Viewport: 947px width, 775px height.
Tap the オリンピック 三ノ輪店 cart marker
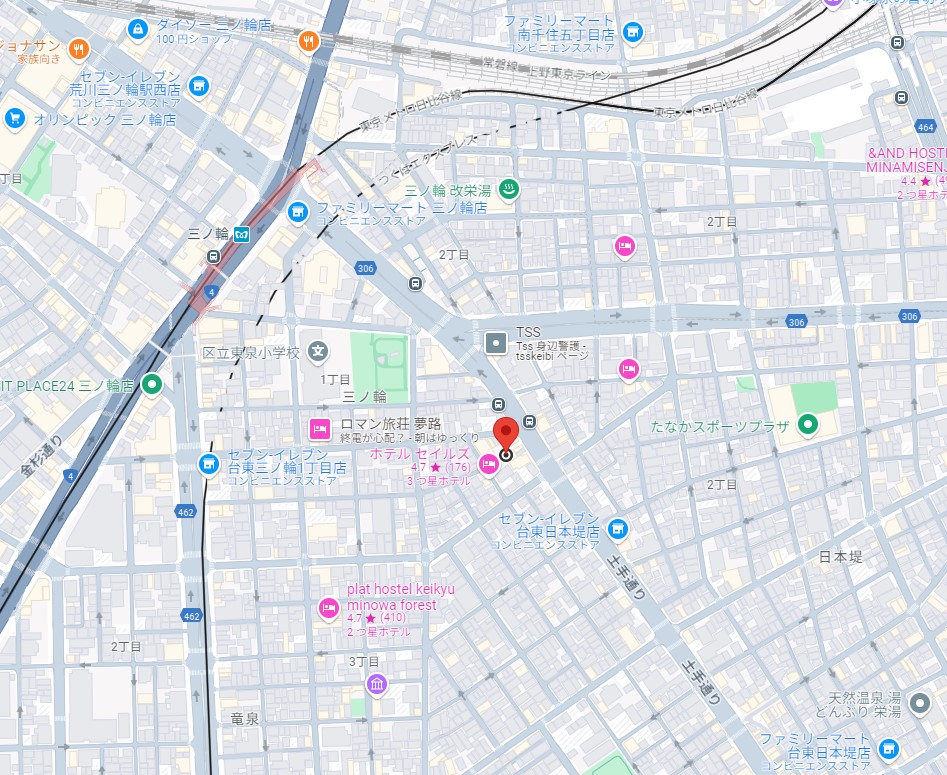[14, 118]
